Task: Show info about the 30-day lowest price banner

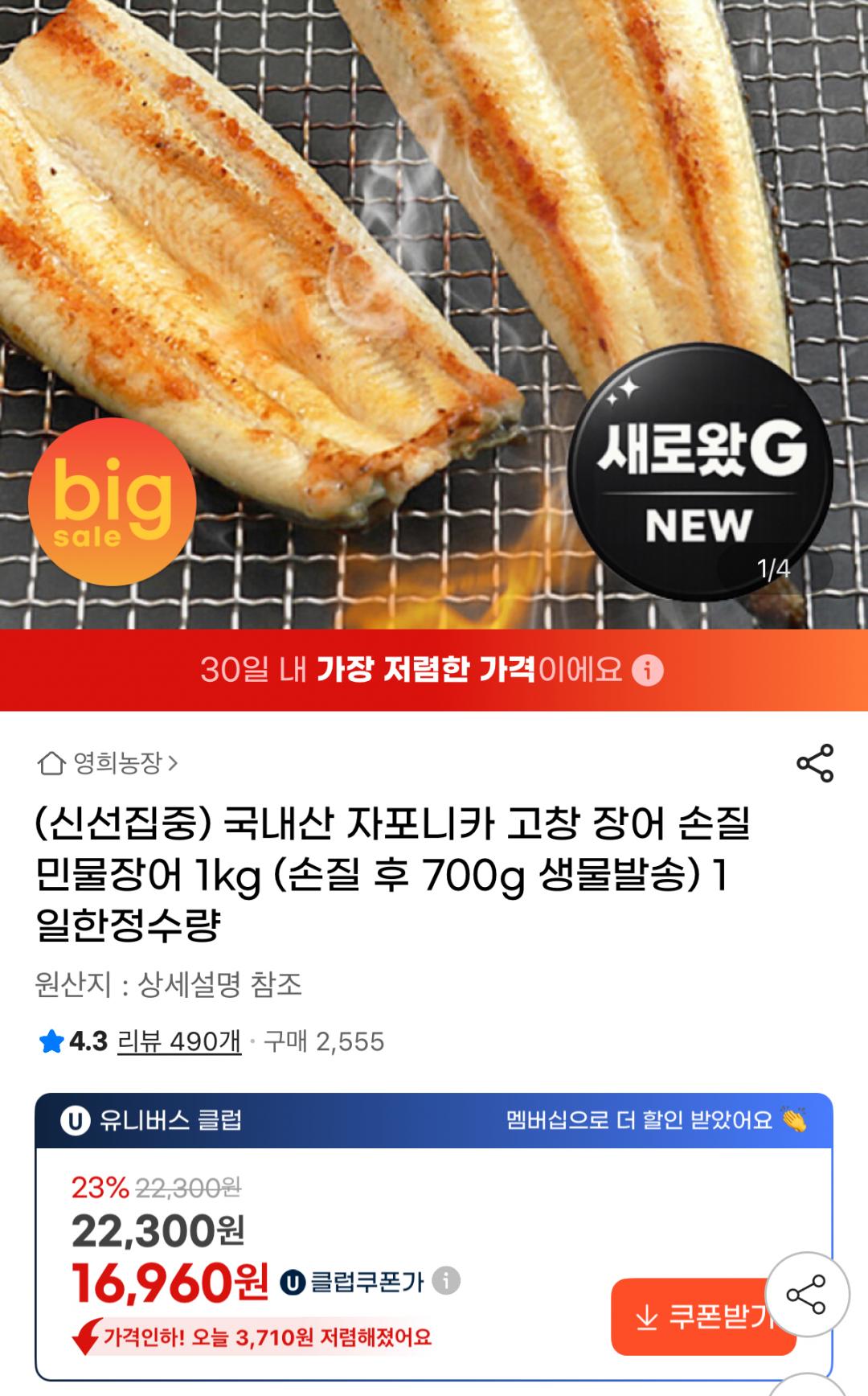Action: tap(648, 670)
